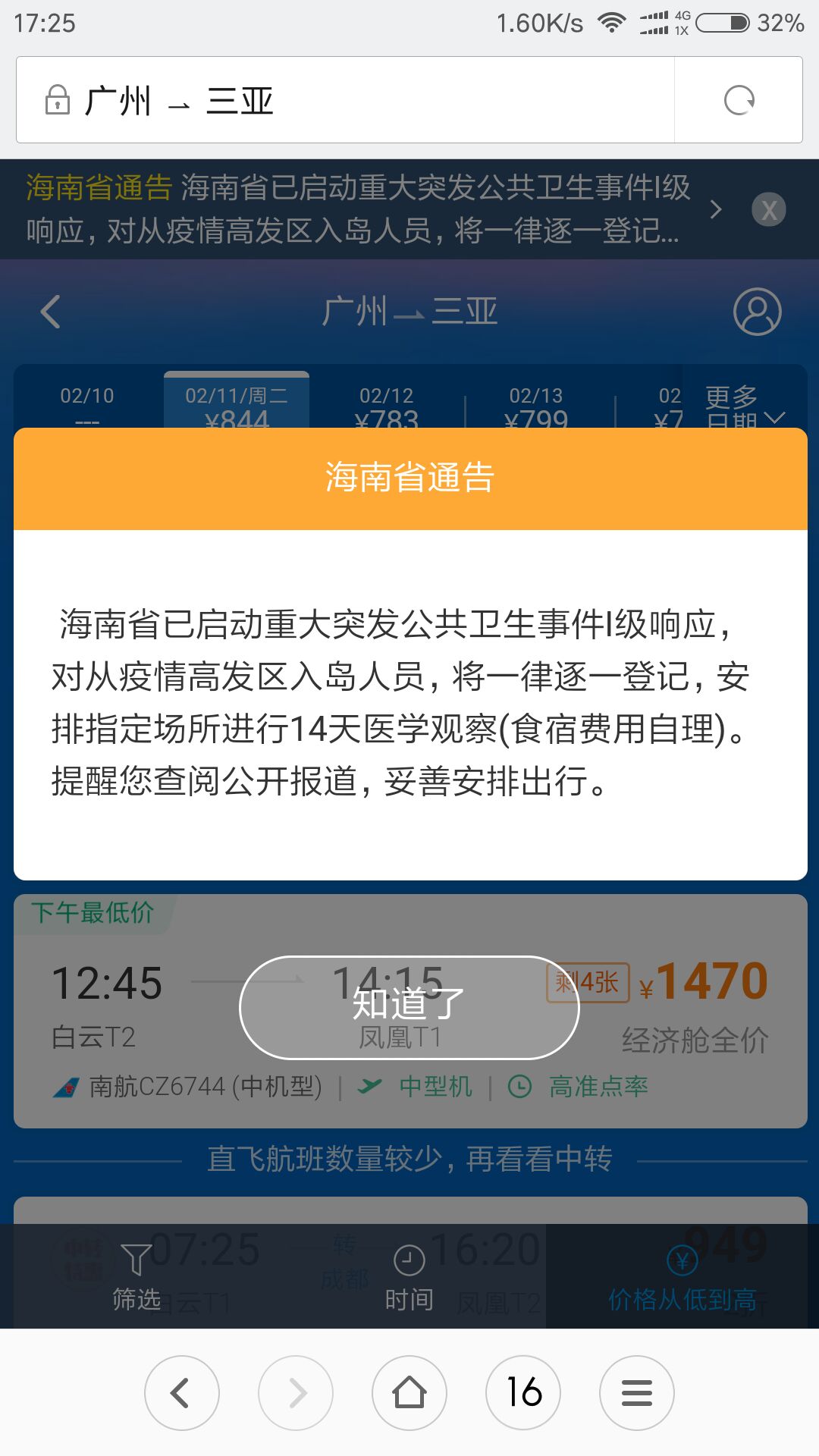Open the browser's 16 open tabs

523,1392
